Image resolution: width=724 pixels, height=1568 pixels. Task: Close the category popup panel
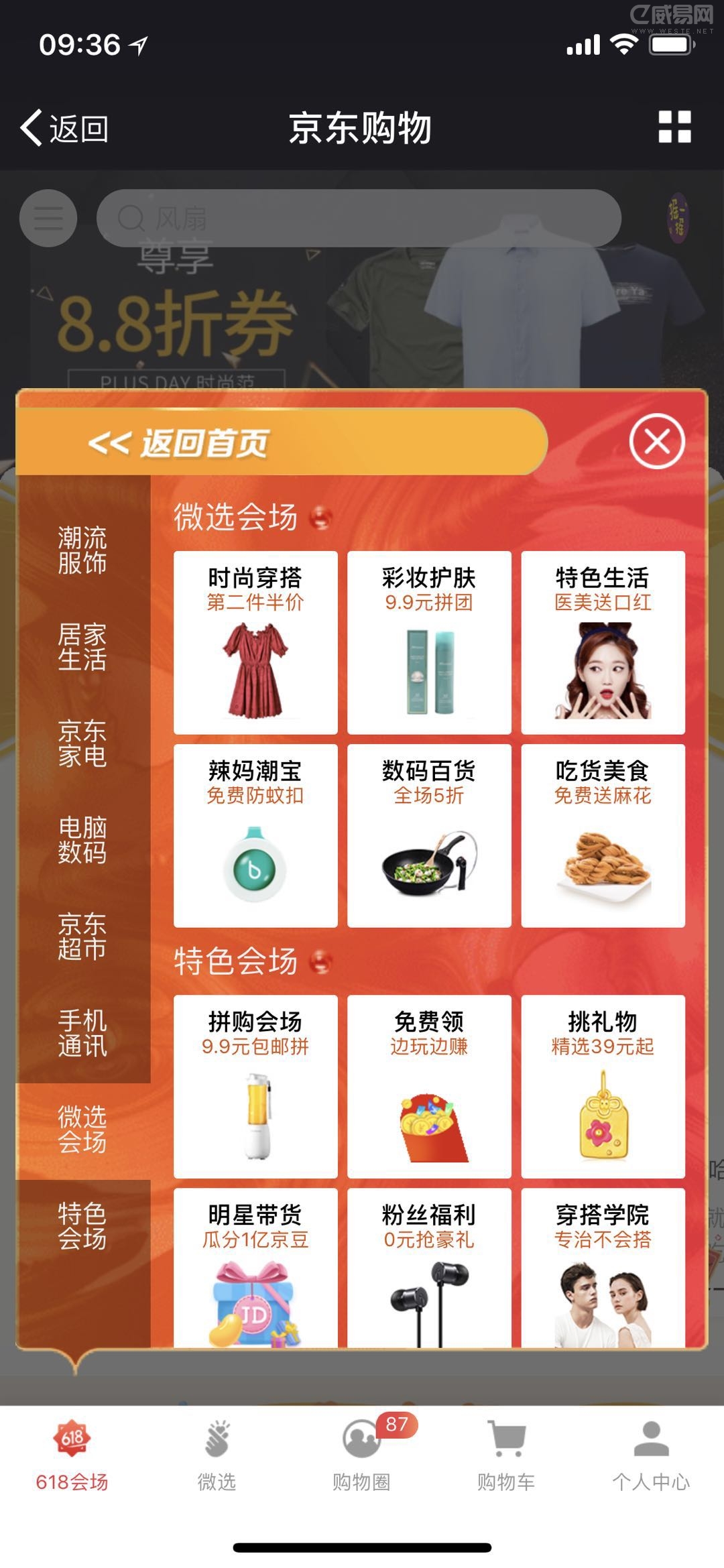[x=656, y=442]
